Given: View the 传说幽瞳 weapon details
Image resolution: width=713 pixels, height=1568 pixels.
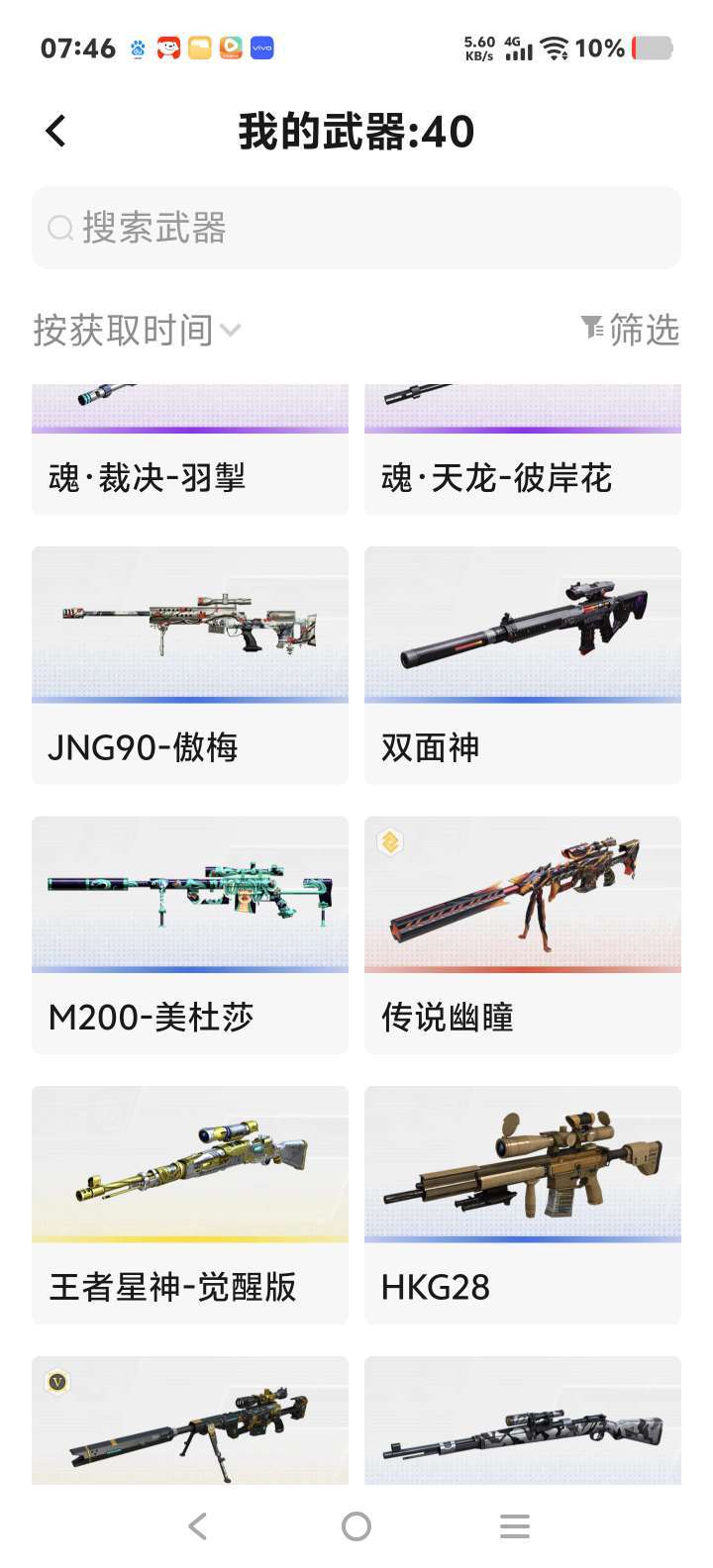Looking at the screenshot, I should [x=523, y=934].
